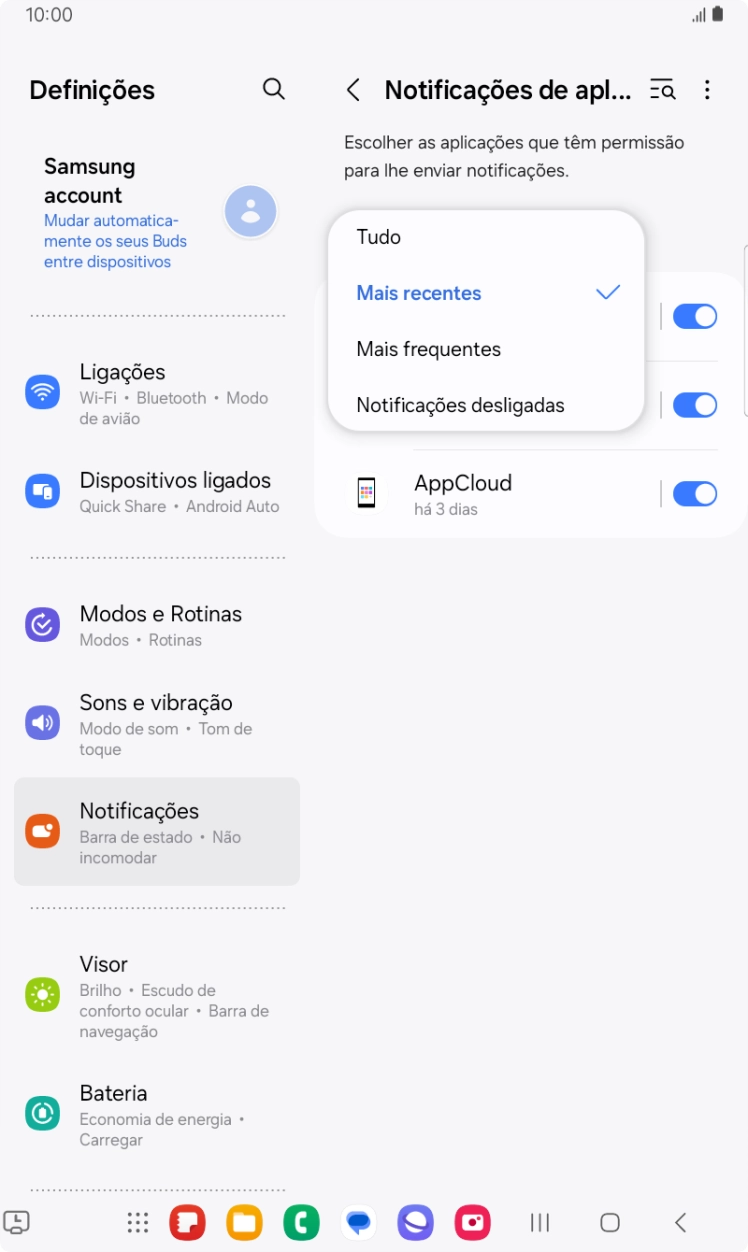The image size is (748, 1252).
Task: Go to home screen via navigation bar
Action: (610, 1222)
